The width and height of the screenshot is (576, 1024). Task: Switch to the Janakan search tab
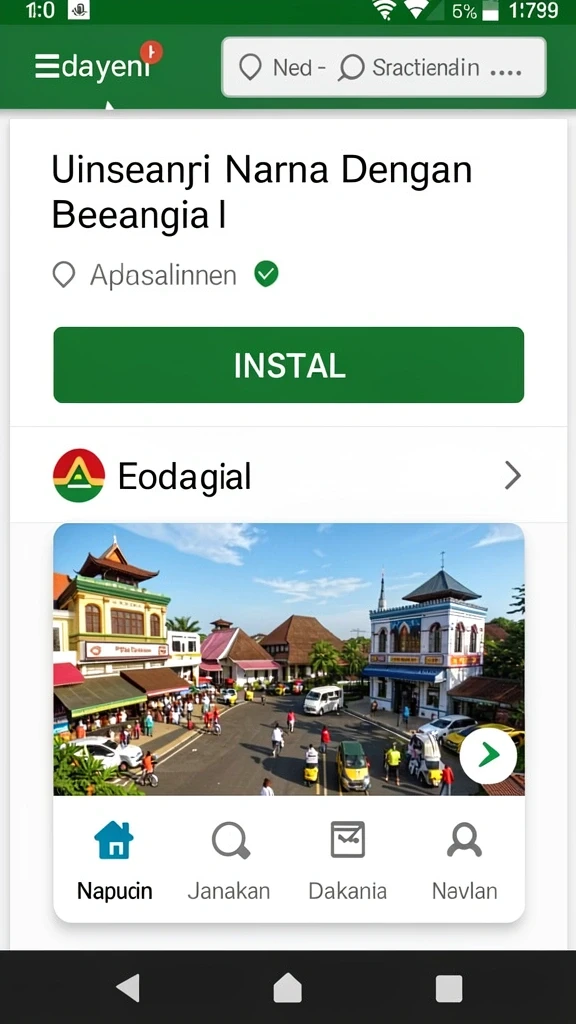tap(229, 861)
